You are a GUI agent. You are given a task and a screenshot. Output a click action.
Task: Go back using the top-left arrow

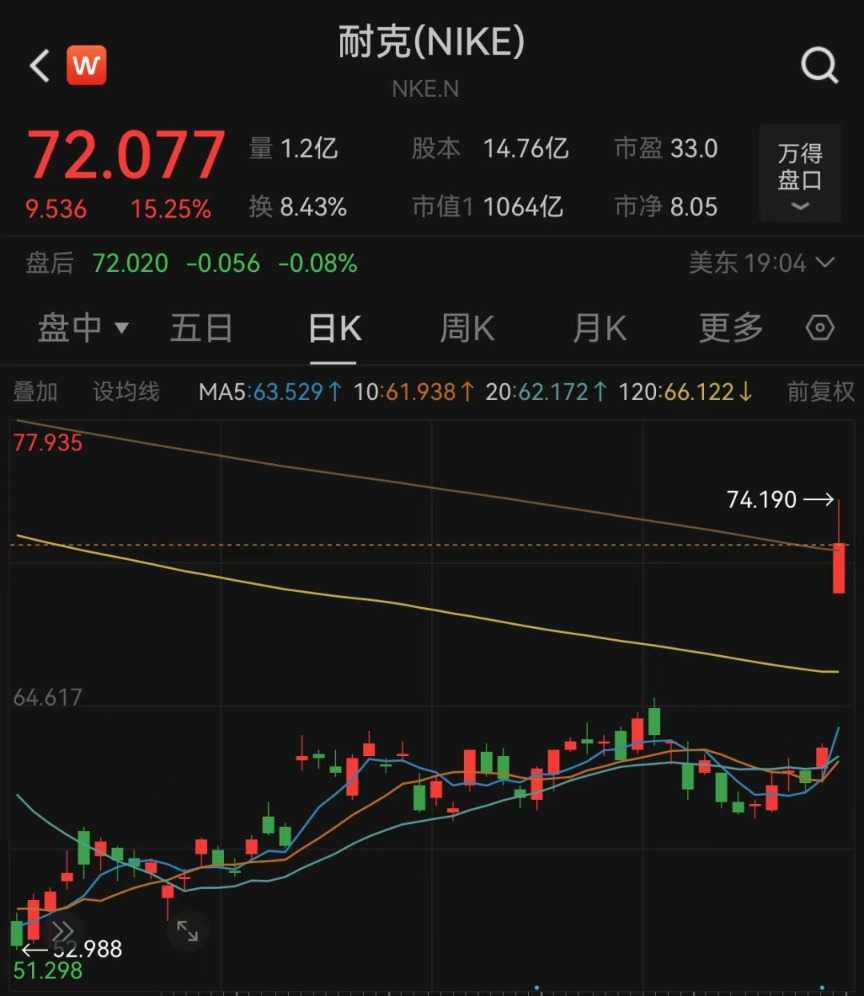click(x=39, y=67)
